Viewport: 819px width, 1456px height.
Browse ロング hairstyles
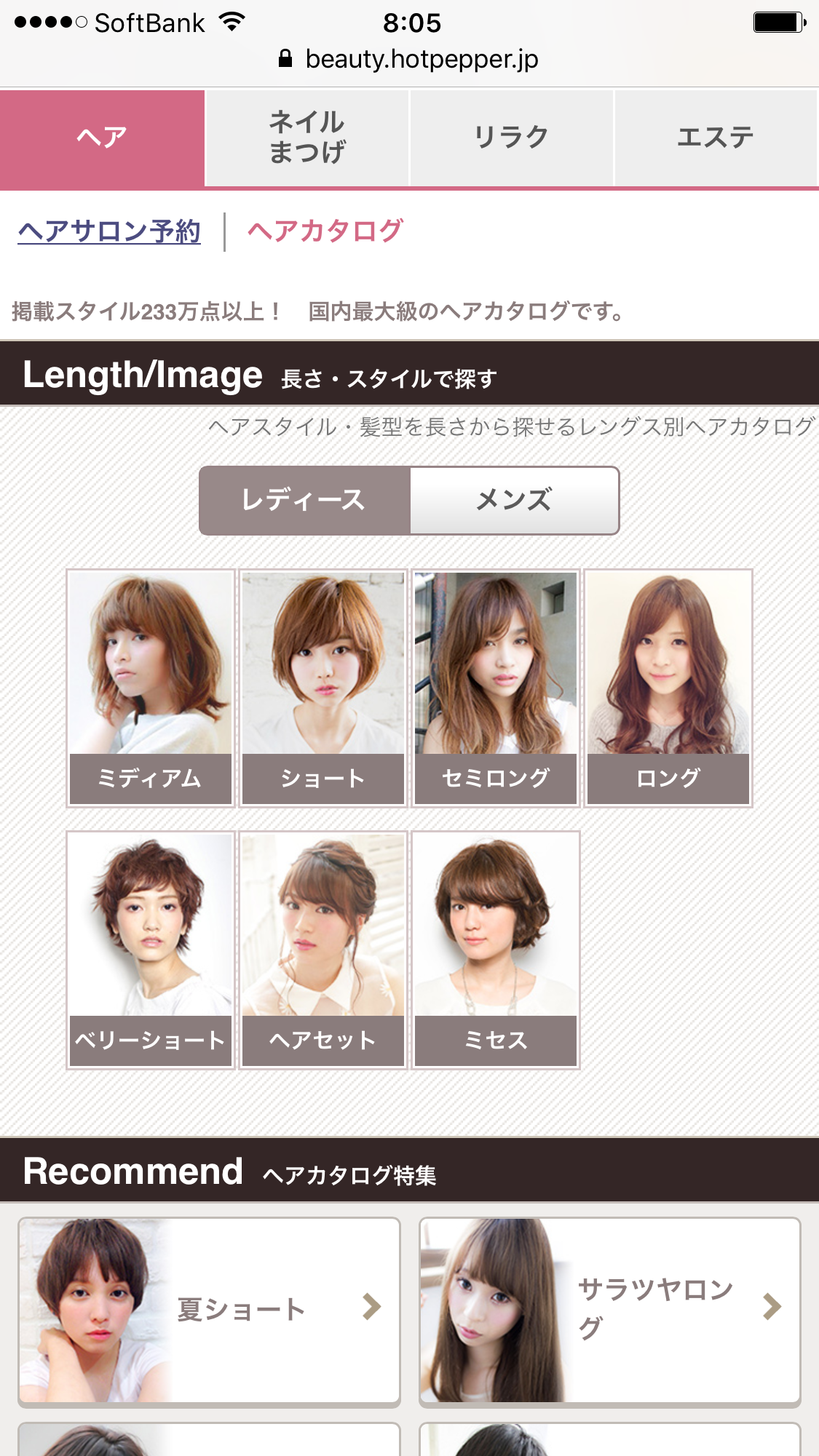668,688
